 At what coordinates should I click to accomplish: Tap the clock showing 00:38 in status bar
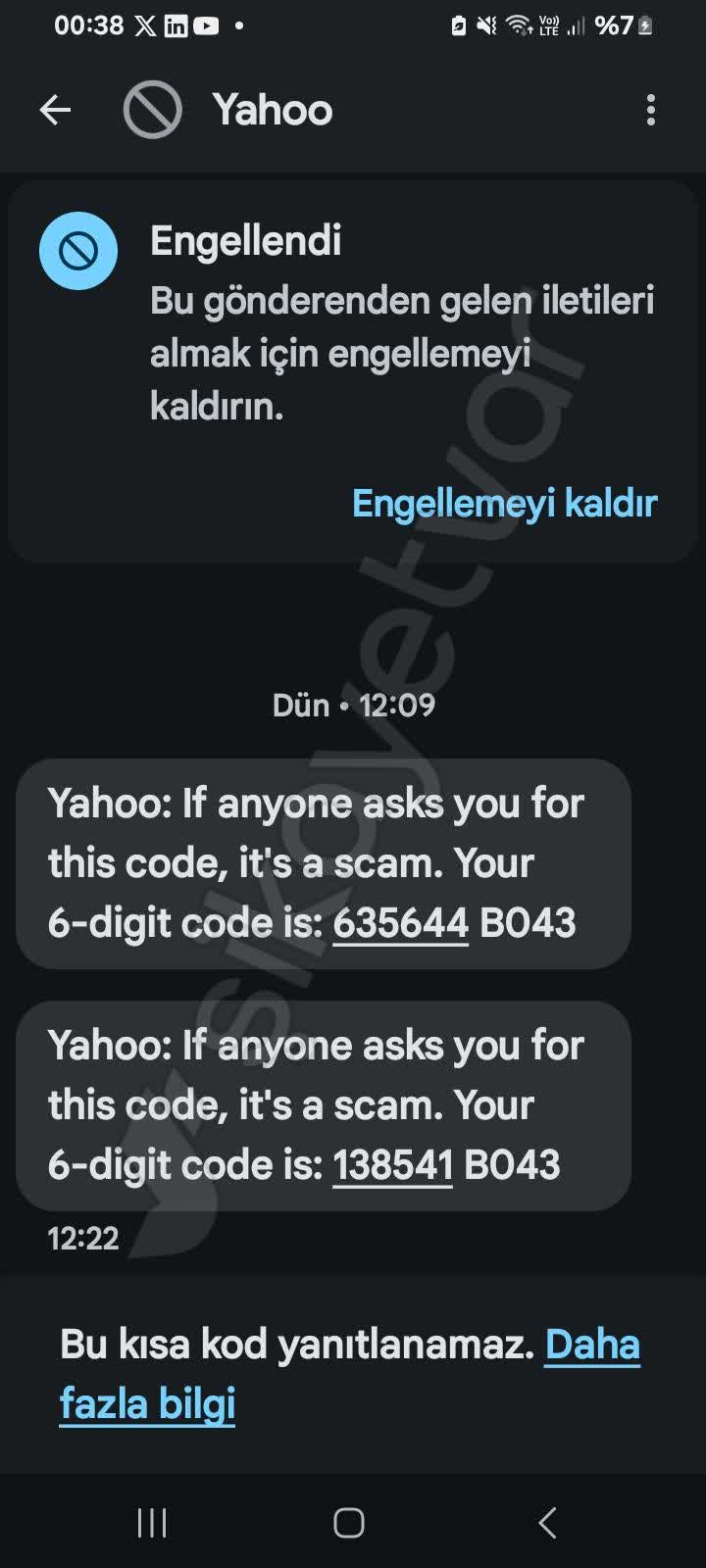[x=88, y=24]
